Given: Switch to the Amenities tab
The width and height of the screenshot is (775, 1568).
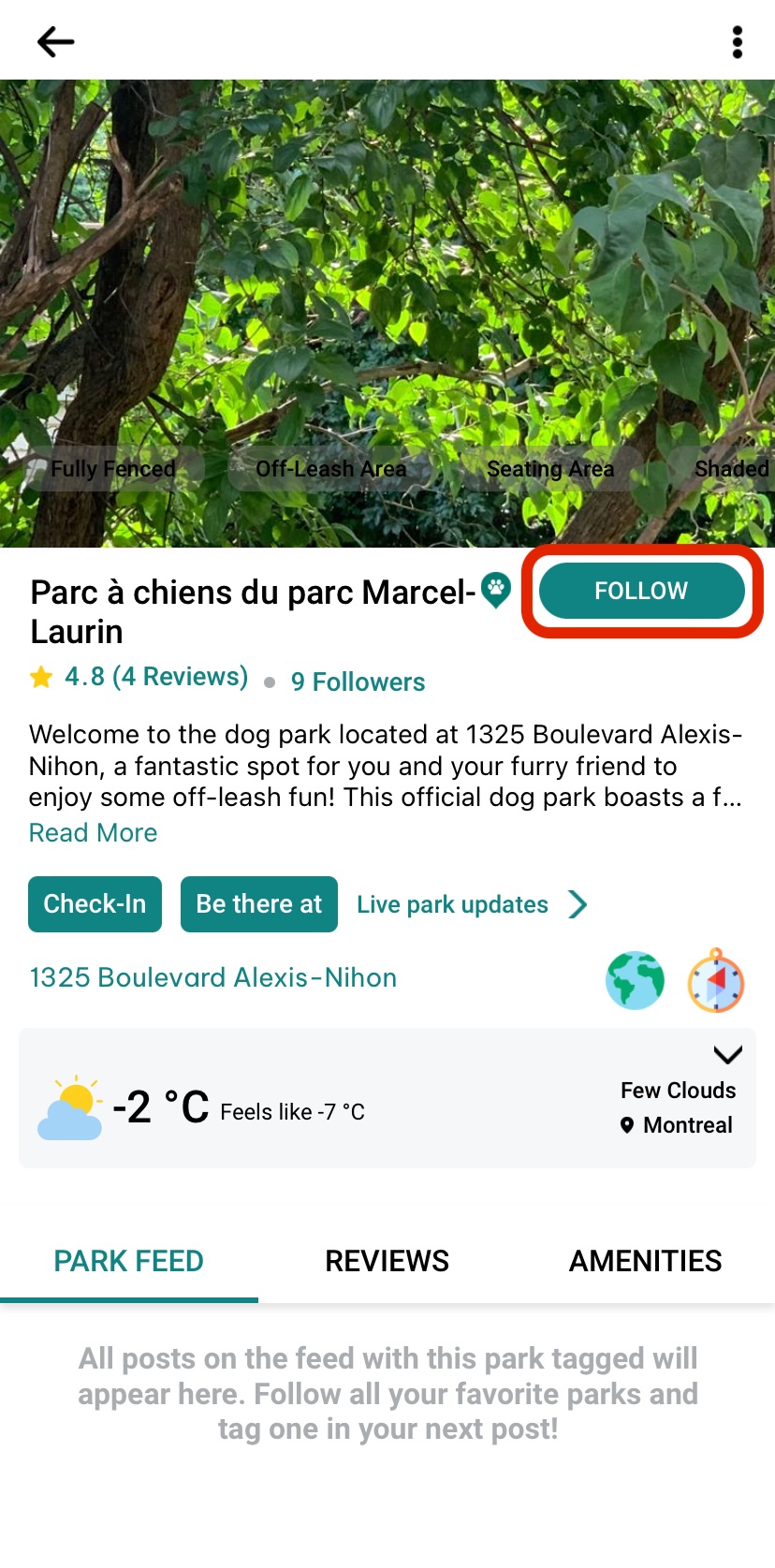Looking at the screenshot, I should pos(645,1261).
